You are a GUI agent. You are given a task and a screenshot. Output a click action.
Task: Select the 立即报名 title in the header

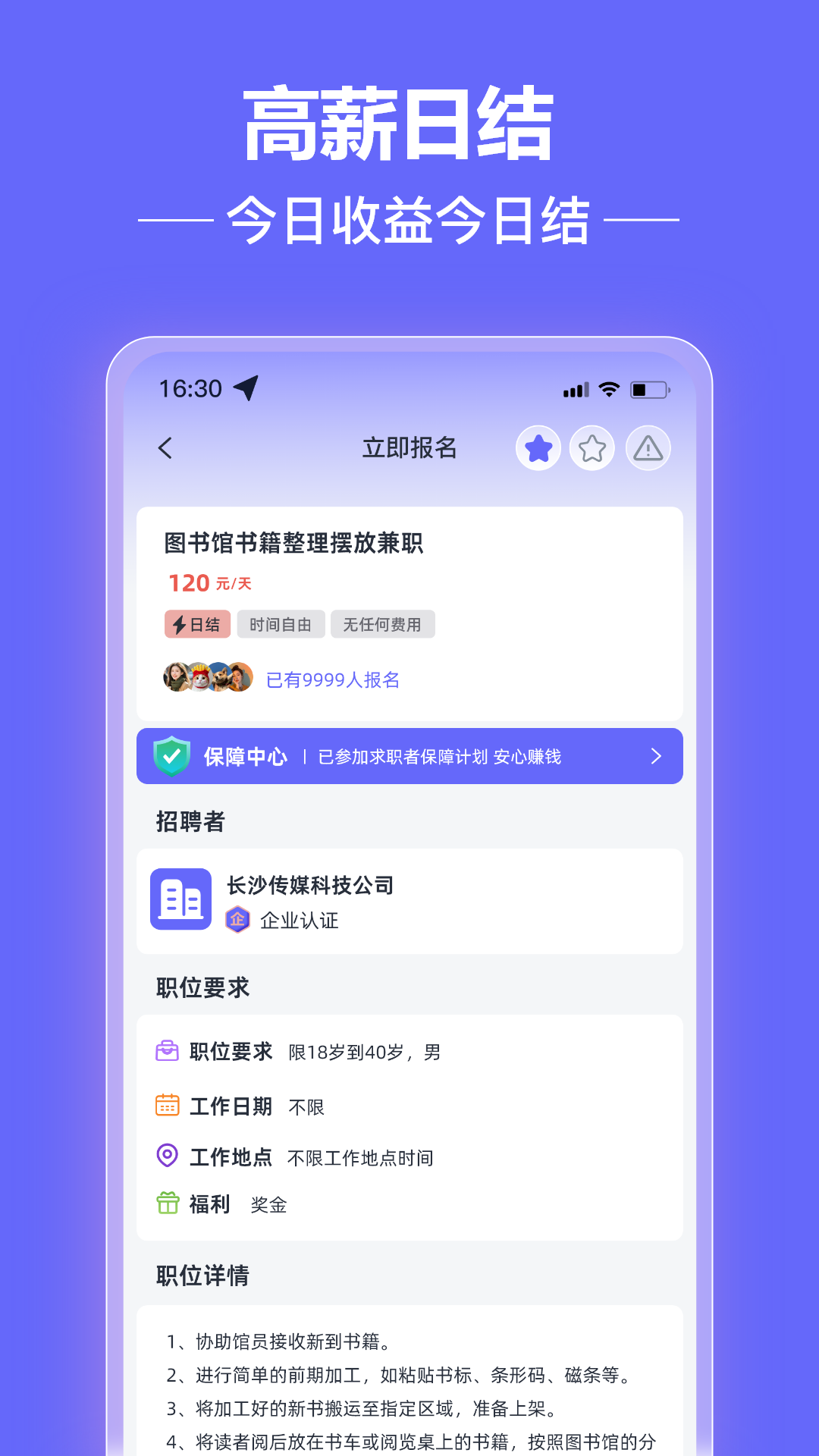409,448
